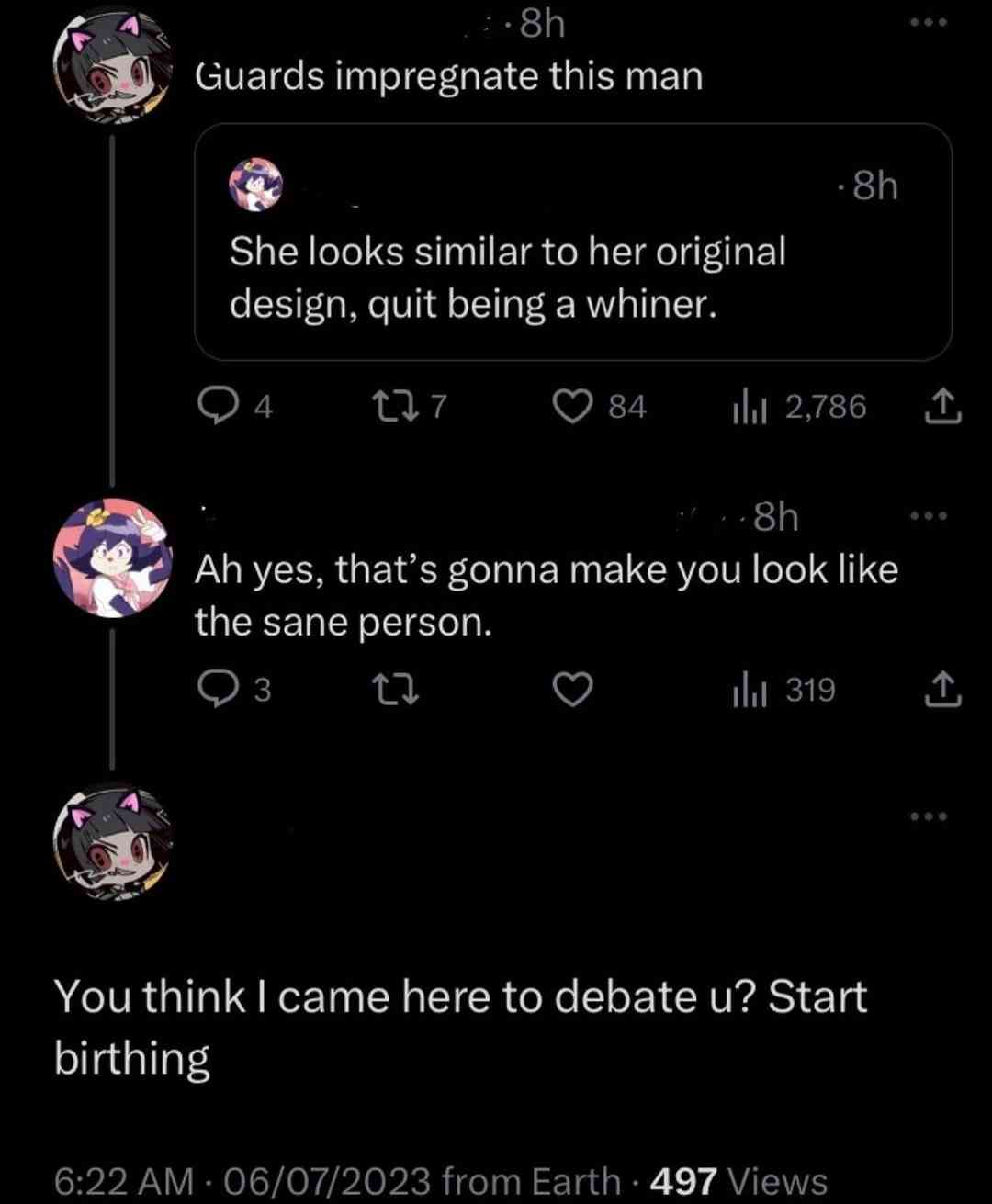This screenshot has height=1204, width=992.
Task: Like the "the sane person" reply
Action: tap(573, 690)
